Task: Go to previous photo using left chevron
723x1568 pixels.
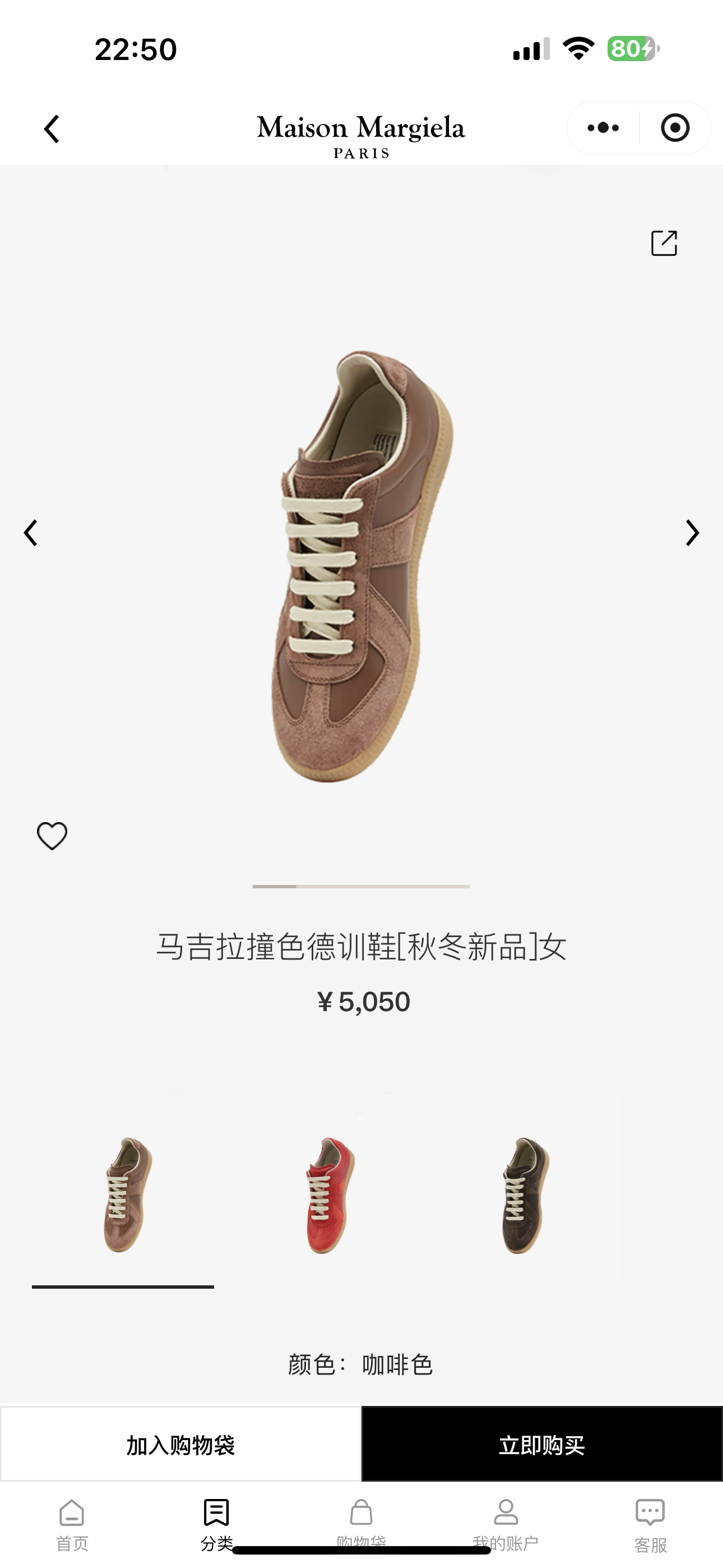Action: (x=31, y=533)
